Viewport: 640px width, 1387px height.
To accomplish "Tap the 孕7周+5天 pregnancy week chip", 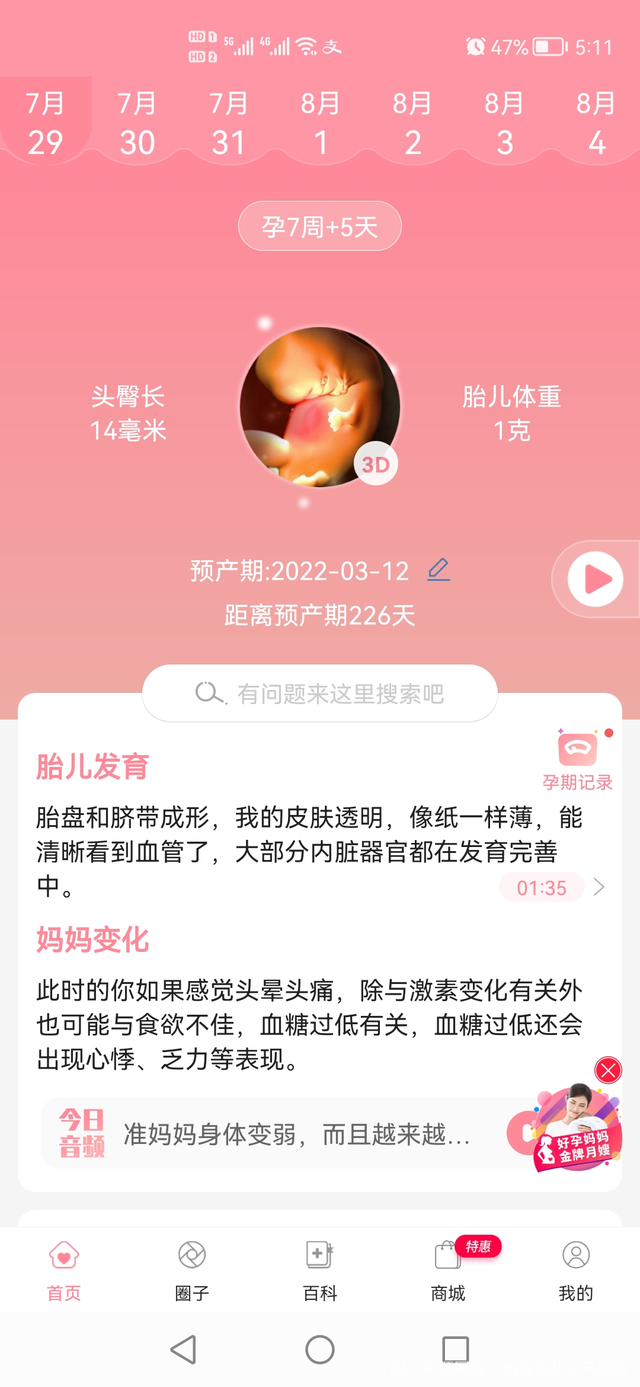I will click(320, 227).
